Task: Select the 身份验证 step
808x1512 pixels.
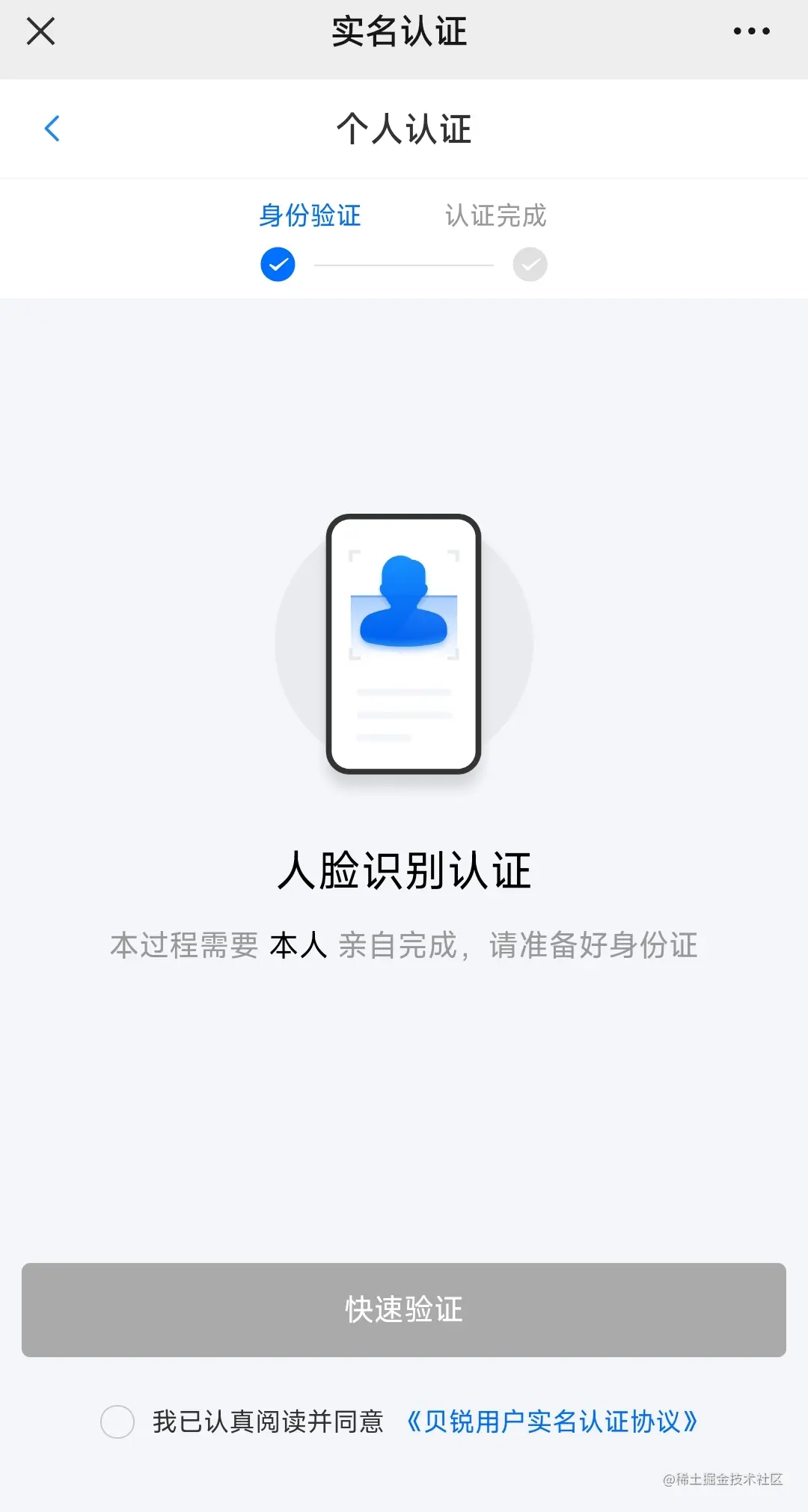Action: pyautogui.click(x=309, y=215)
